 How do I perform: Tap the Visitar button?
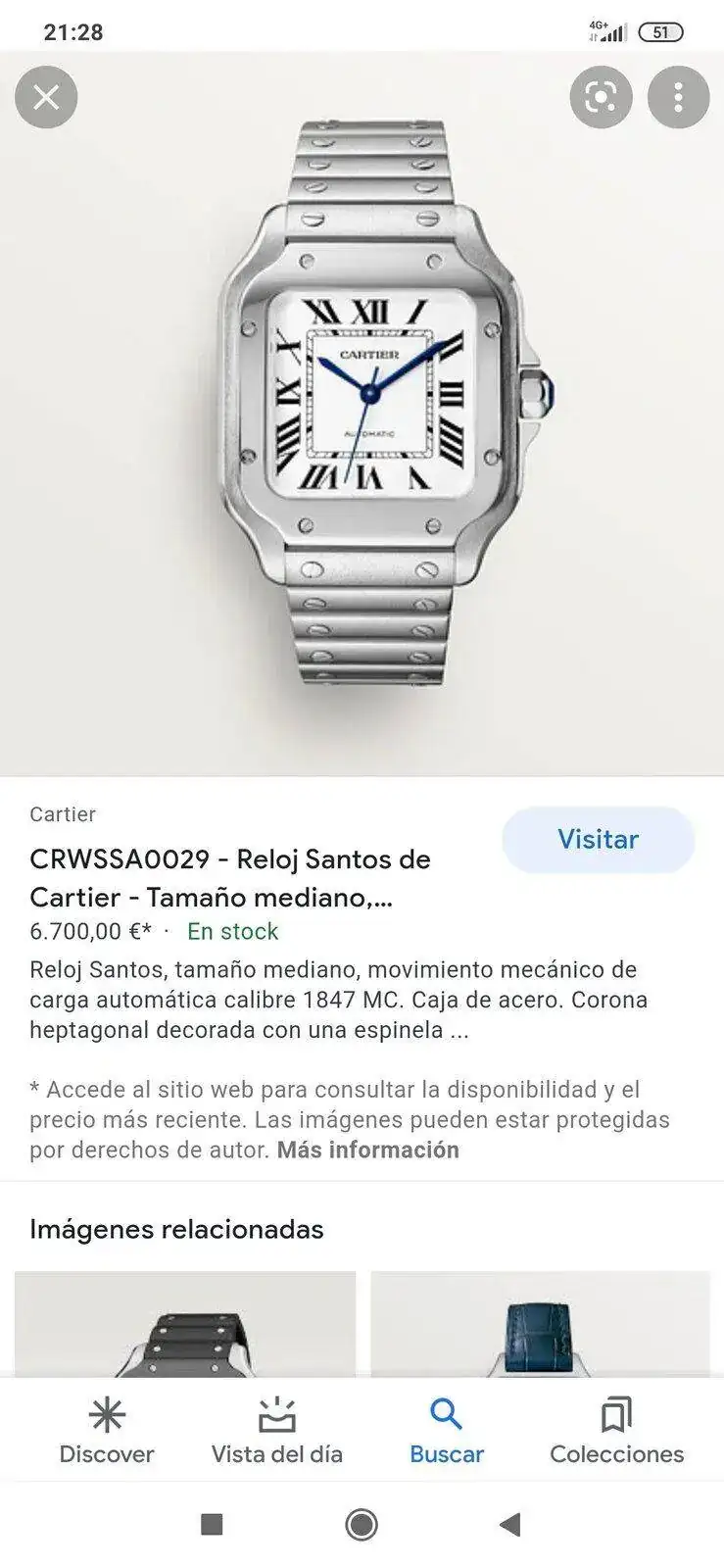click(598, 839)
